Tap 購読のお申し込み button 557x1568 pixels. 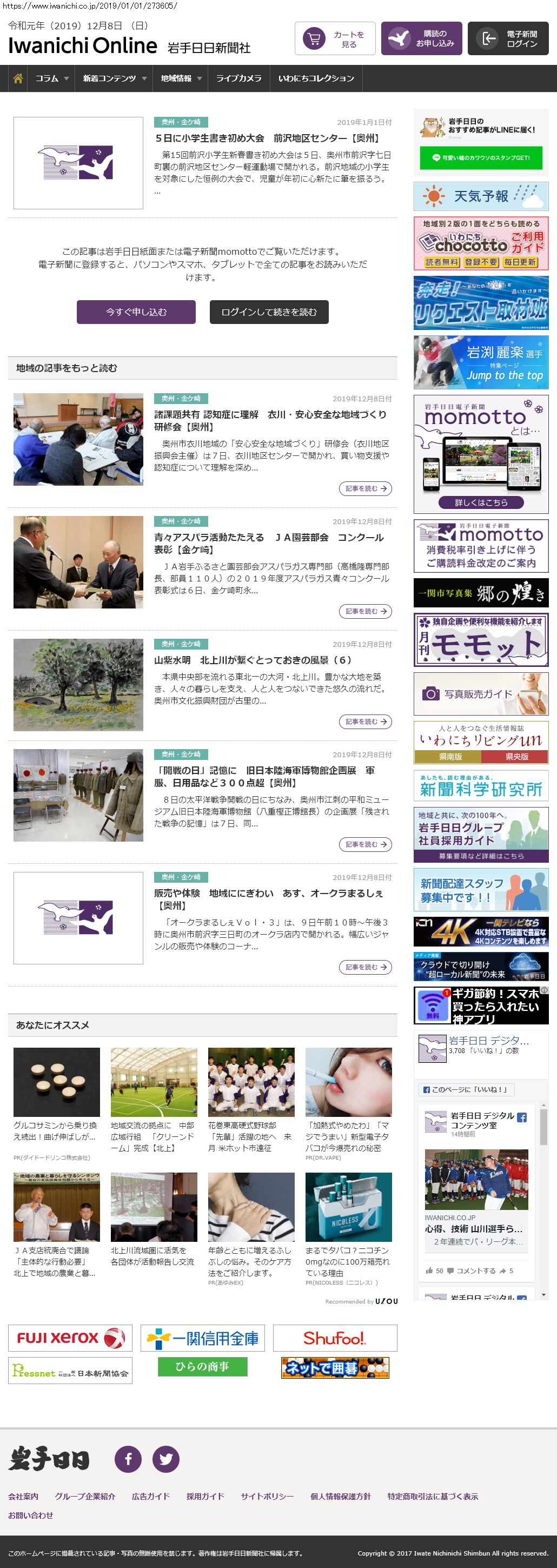coord(421,39)
